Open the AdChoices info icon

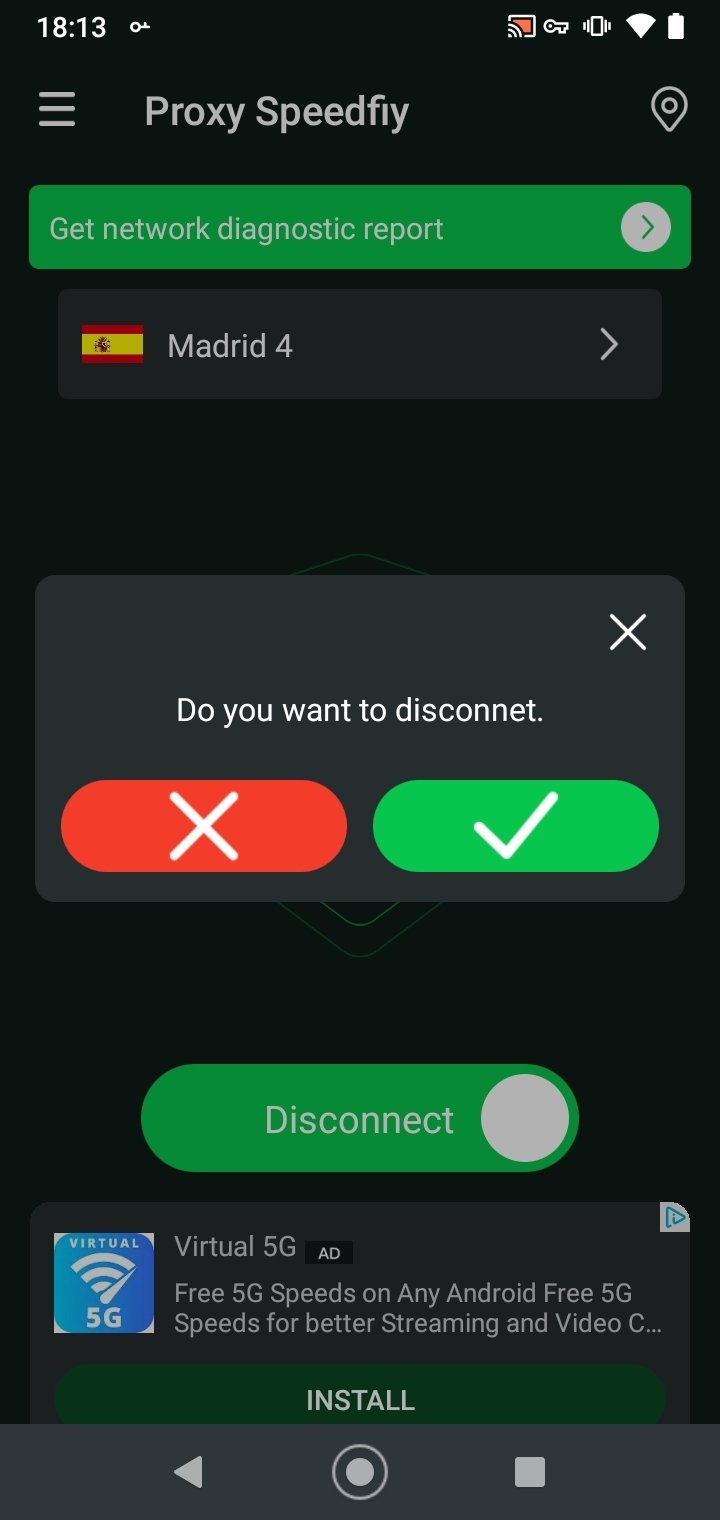click(675, 1217)
